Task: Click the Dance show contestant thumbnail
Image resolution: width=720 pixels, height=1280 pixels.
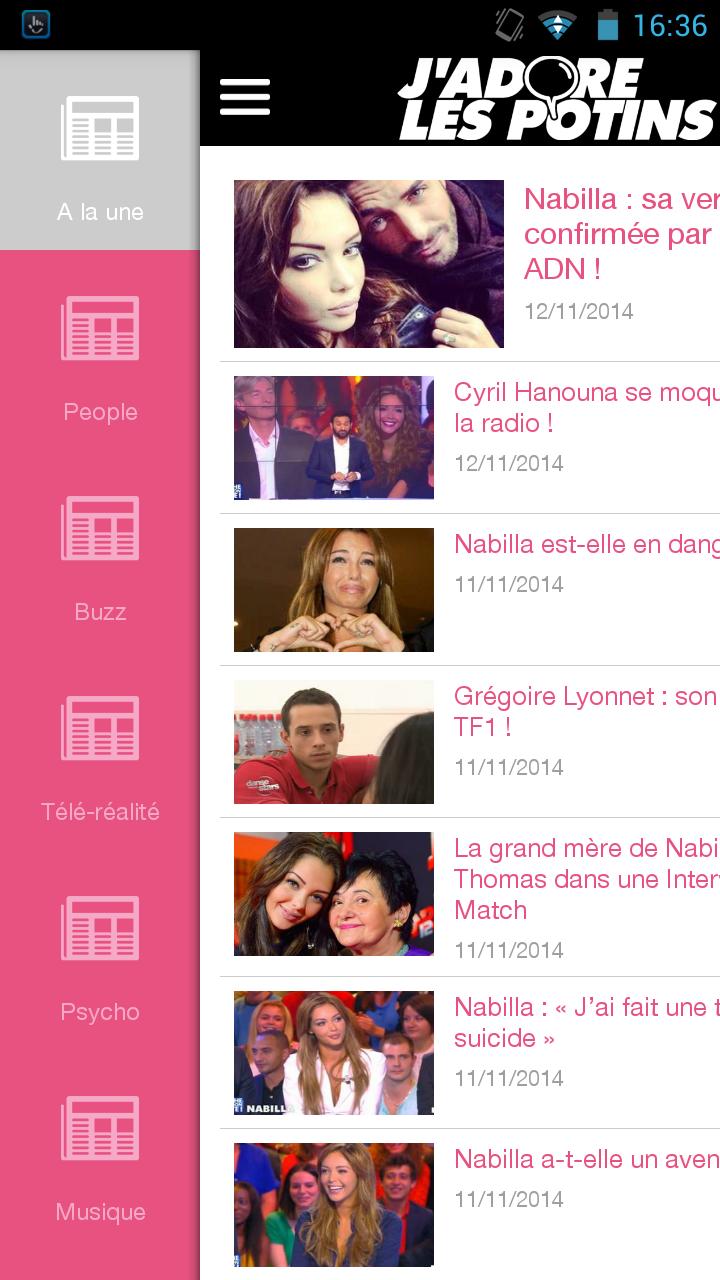Action: (x=334, y=742)
